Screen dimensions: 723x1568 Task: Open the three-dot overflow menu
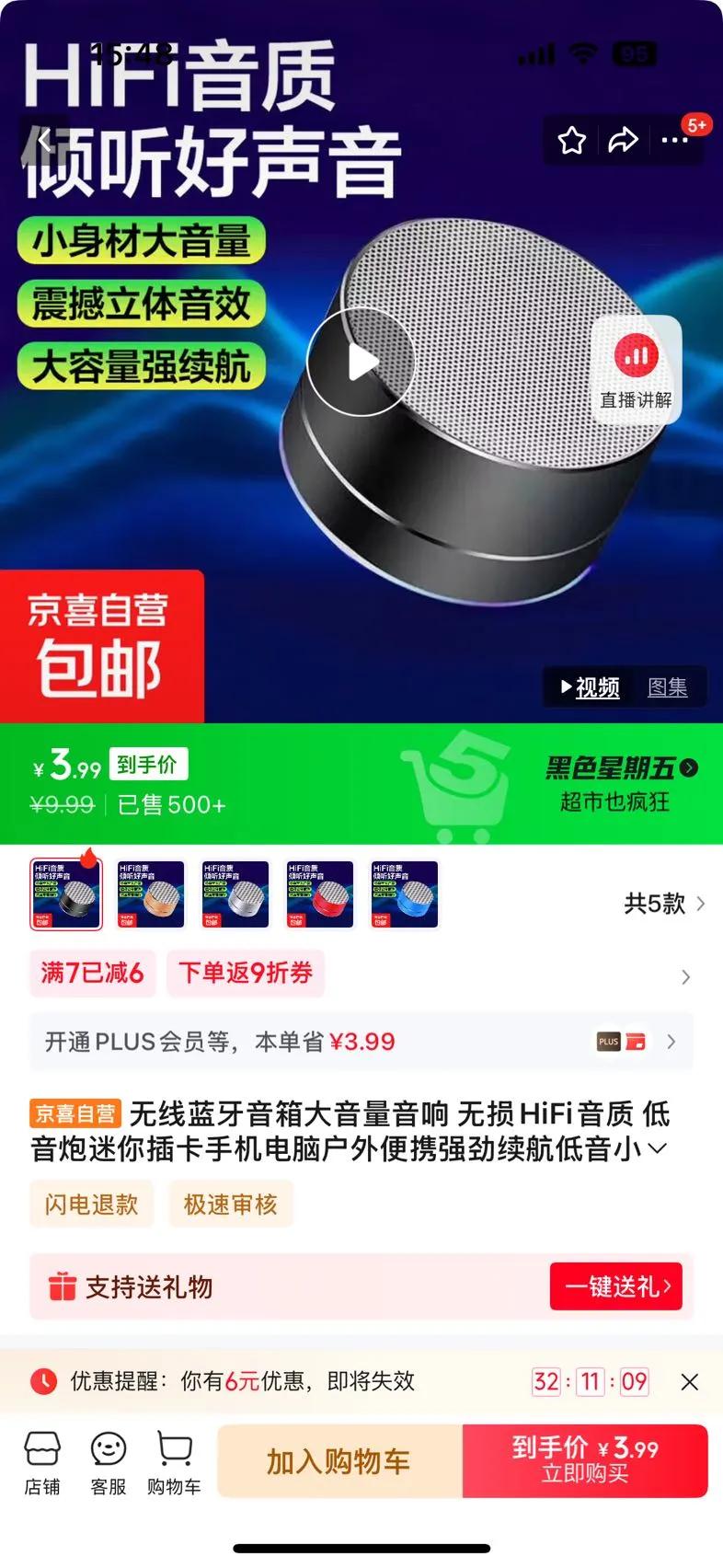coord(674,141)
